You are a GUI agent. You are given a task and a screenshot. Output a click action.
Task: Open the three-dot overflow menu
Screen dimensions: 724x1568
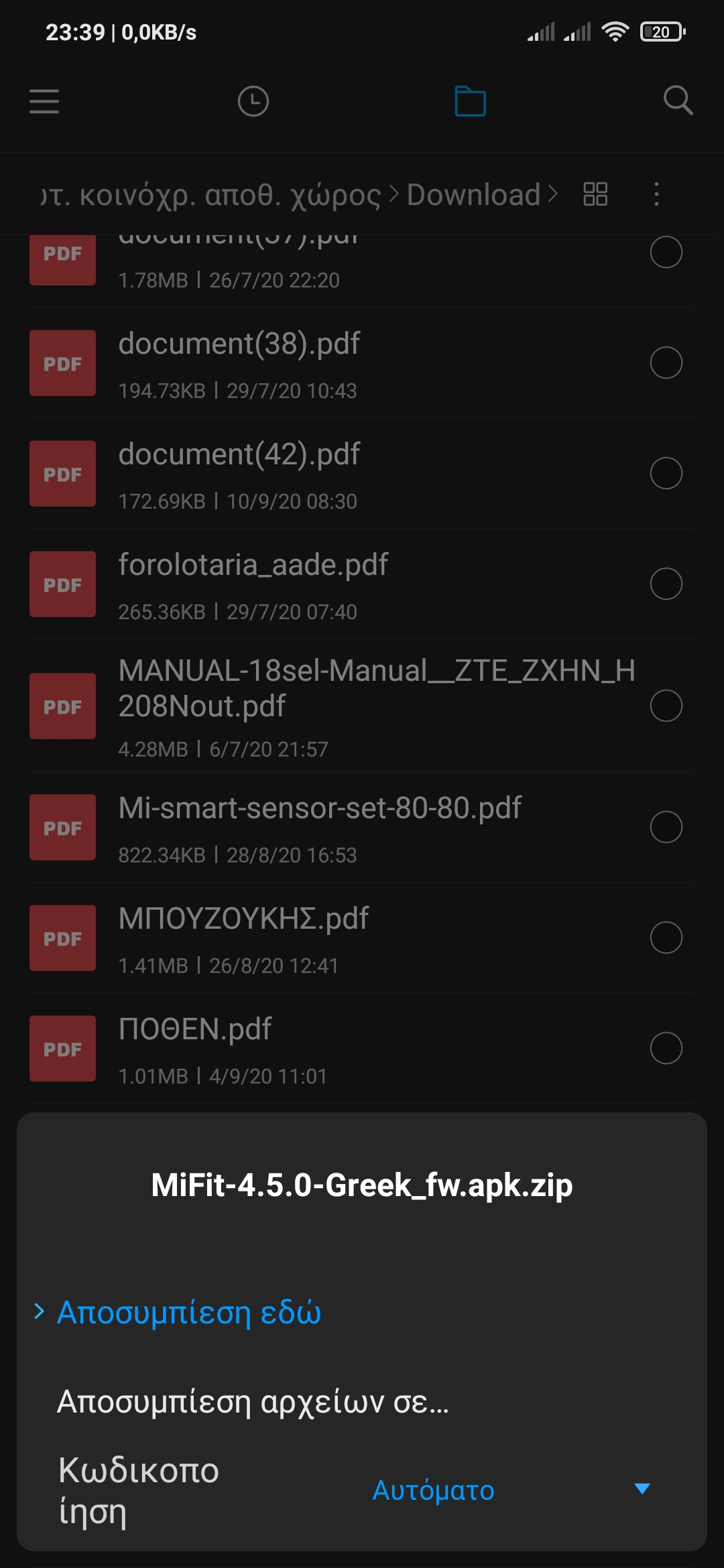(x=656, y=194)
